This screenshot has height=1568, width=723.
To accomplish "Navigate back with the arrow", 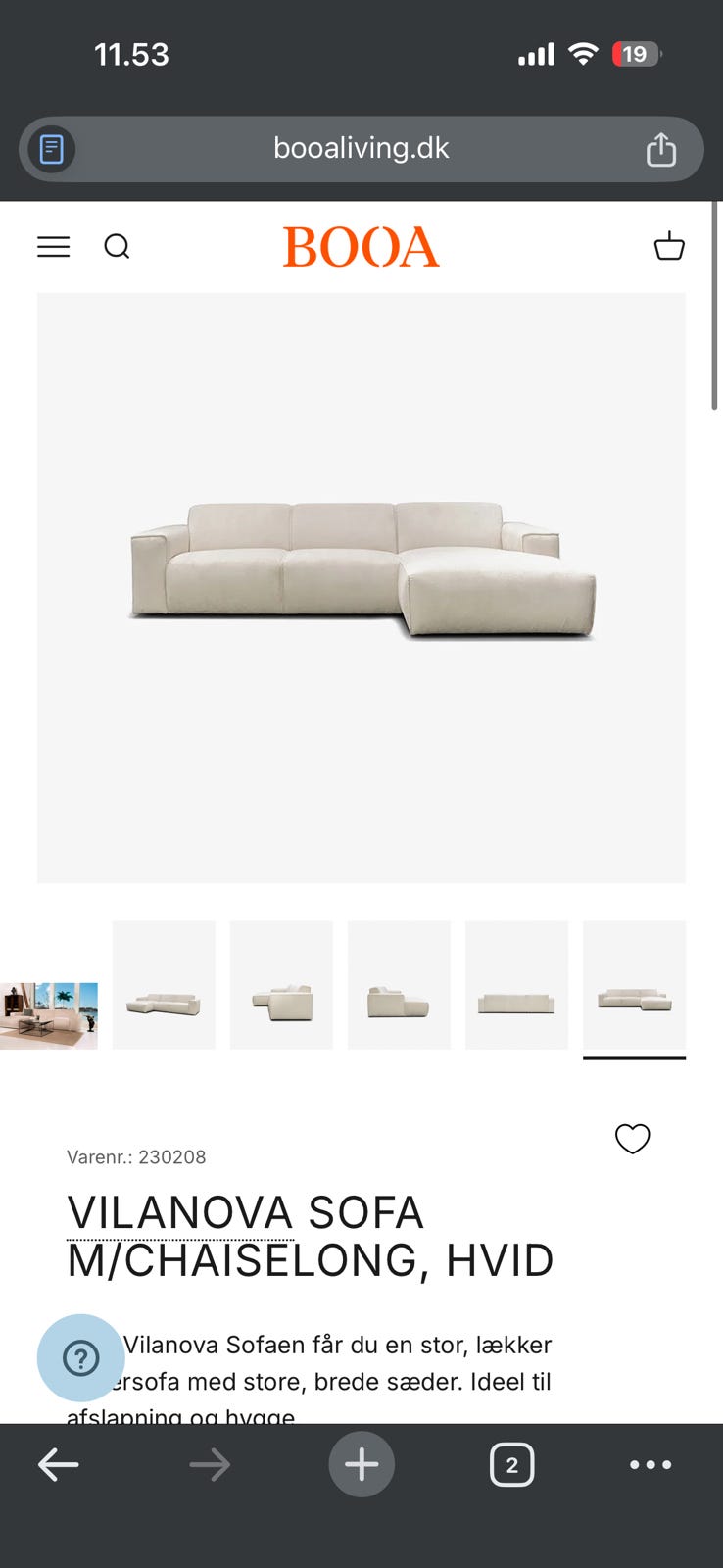I will (60, 1464).
